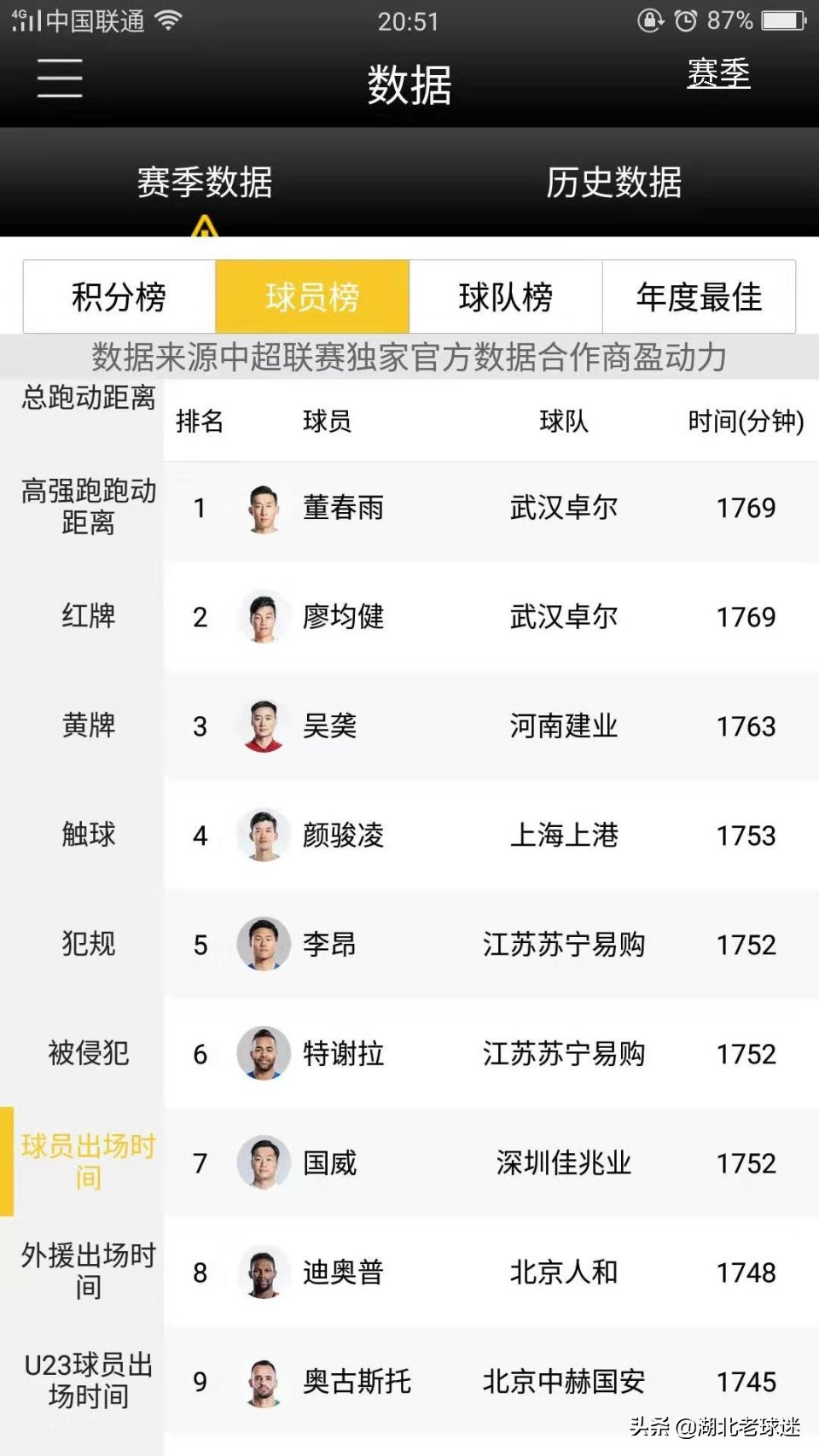Tap 奥古斯托's avatar in the 北京中赫国安 row
819x1456 pixels.
tap(264, 1383)
